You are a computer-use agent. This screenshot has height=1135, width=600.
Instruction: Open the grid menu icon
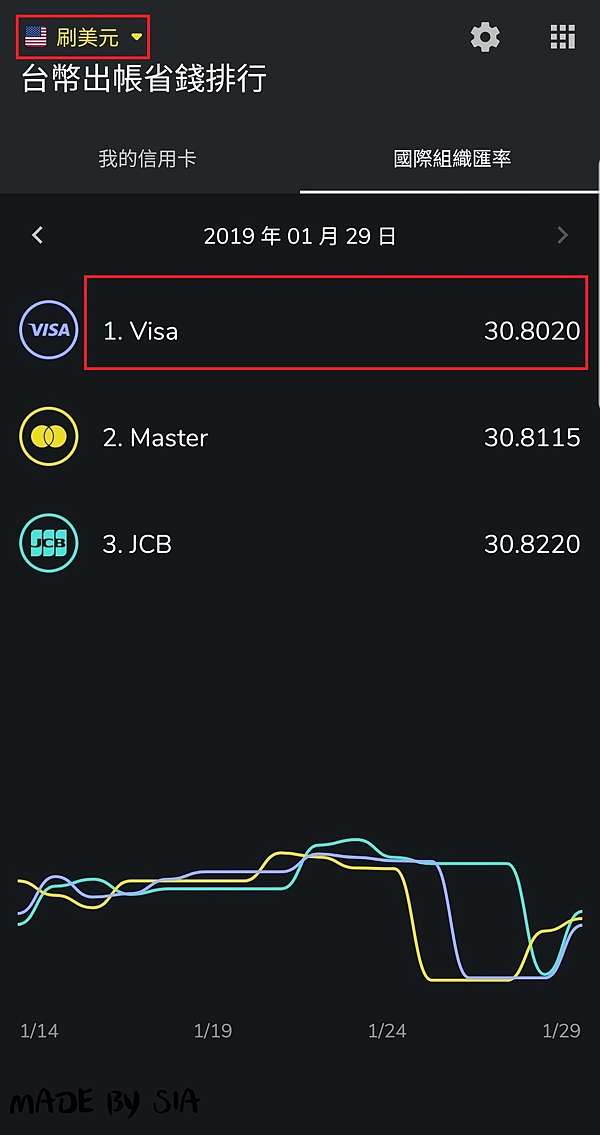[562, 37]
